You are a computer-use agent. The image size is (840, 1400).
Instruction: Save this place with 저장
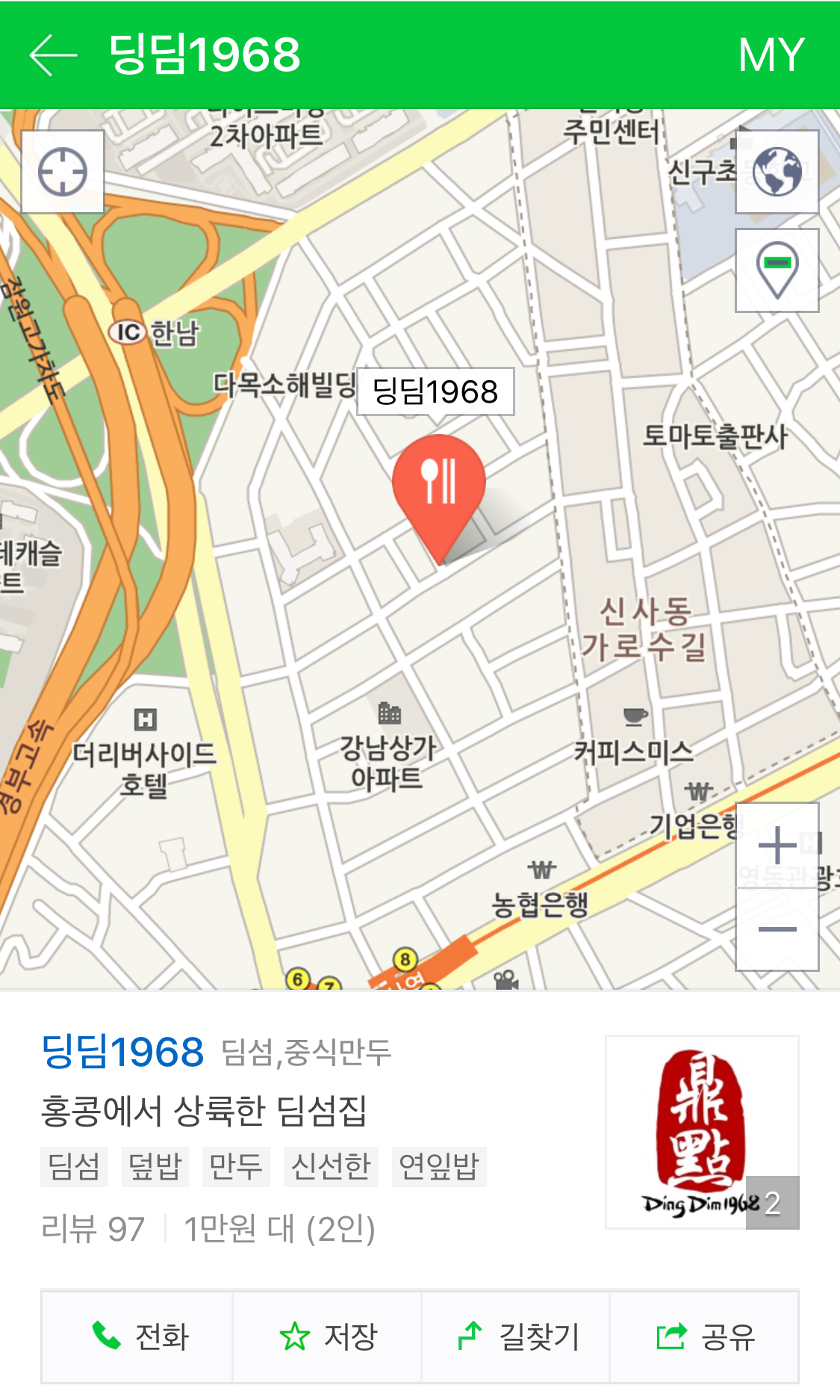pyautogui.click(x=327, y=1336)
